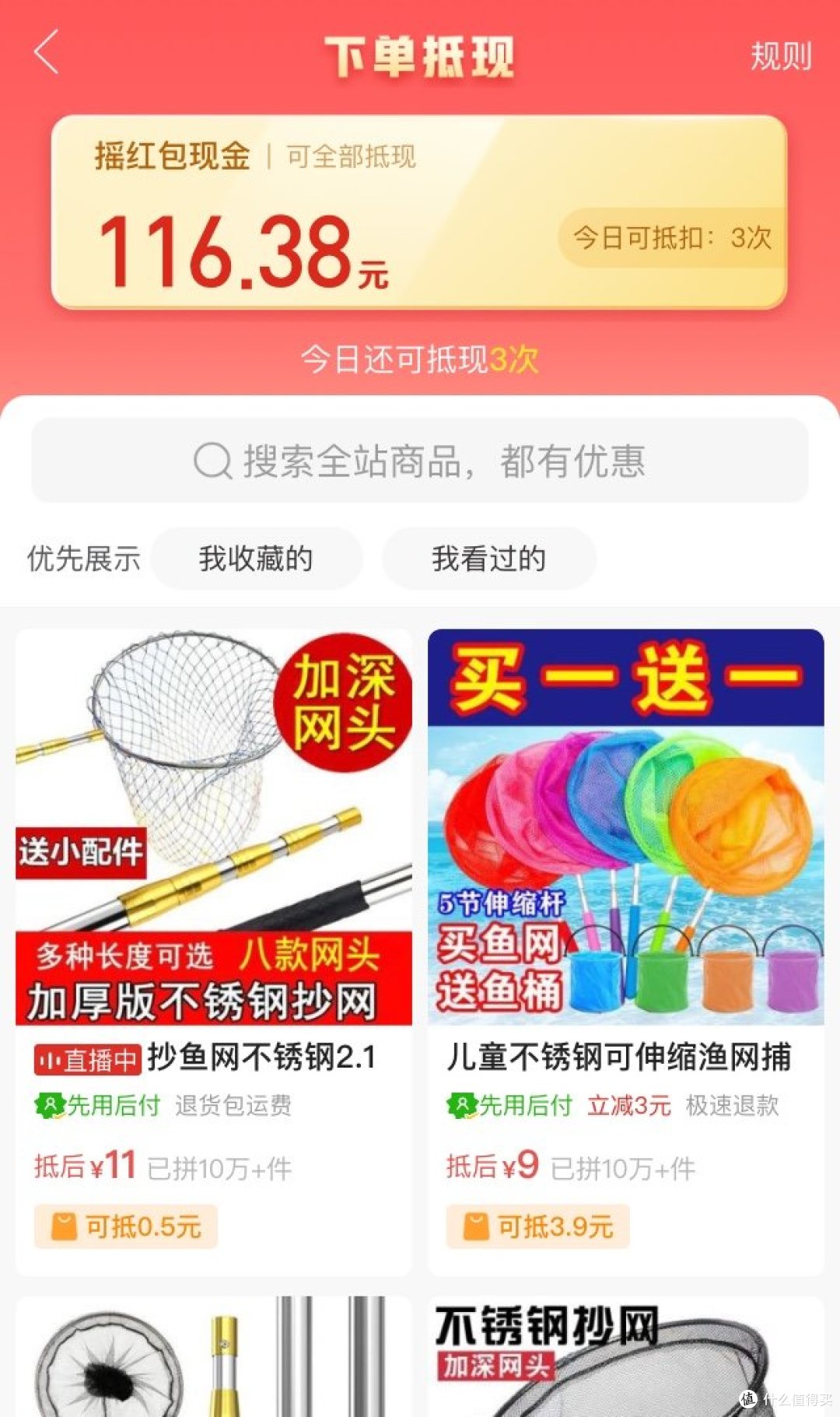Go back using the top-left arrow
Screen dimensions: 840x1417
click(47, 52)
